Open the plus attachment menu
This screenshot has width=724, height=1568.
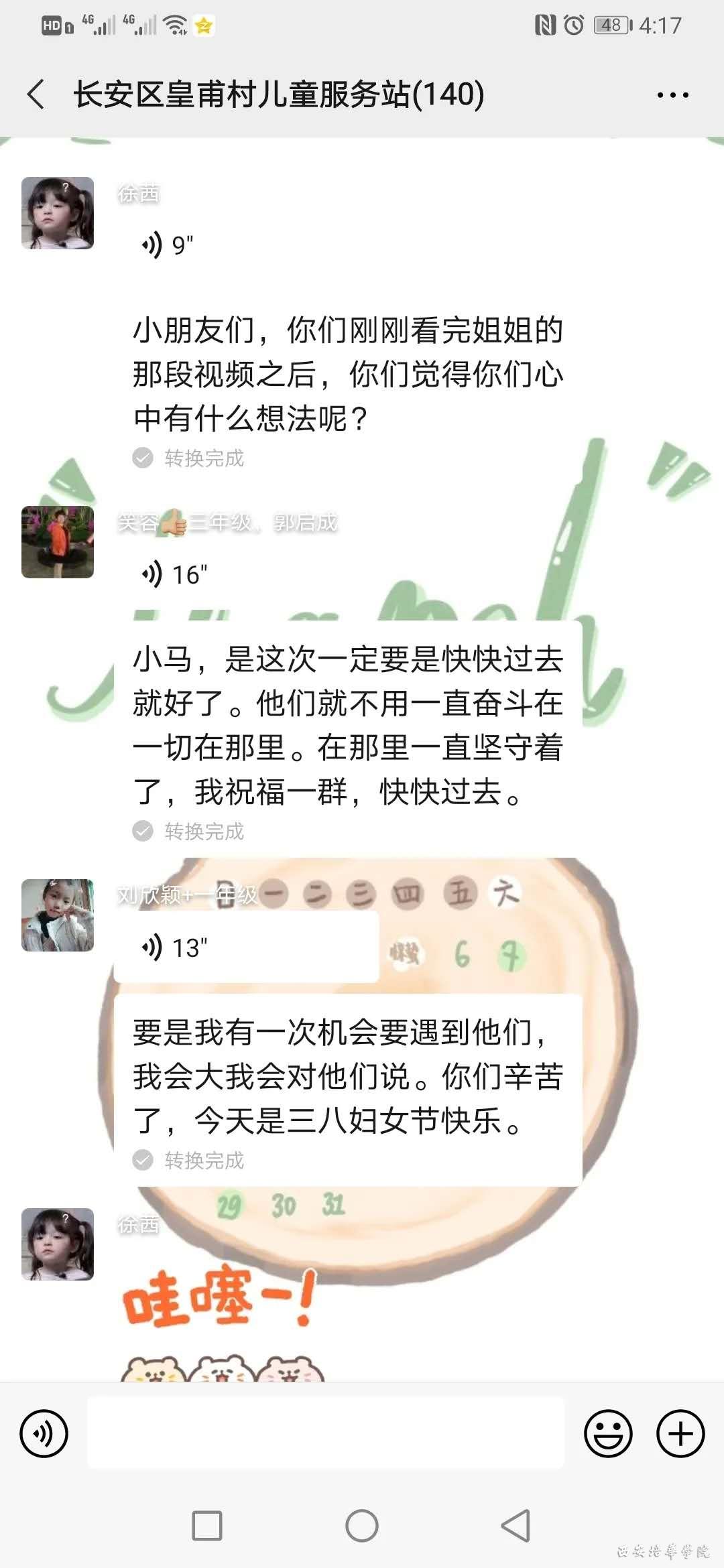pos(680,1433)
